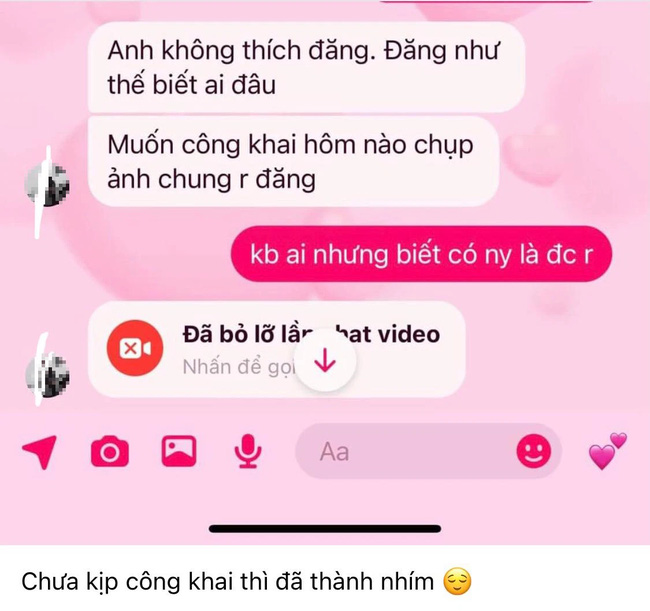Open the camera to take a photo
The width and height of the screenshot is (650, 611).
click(x=110, y=453)
